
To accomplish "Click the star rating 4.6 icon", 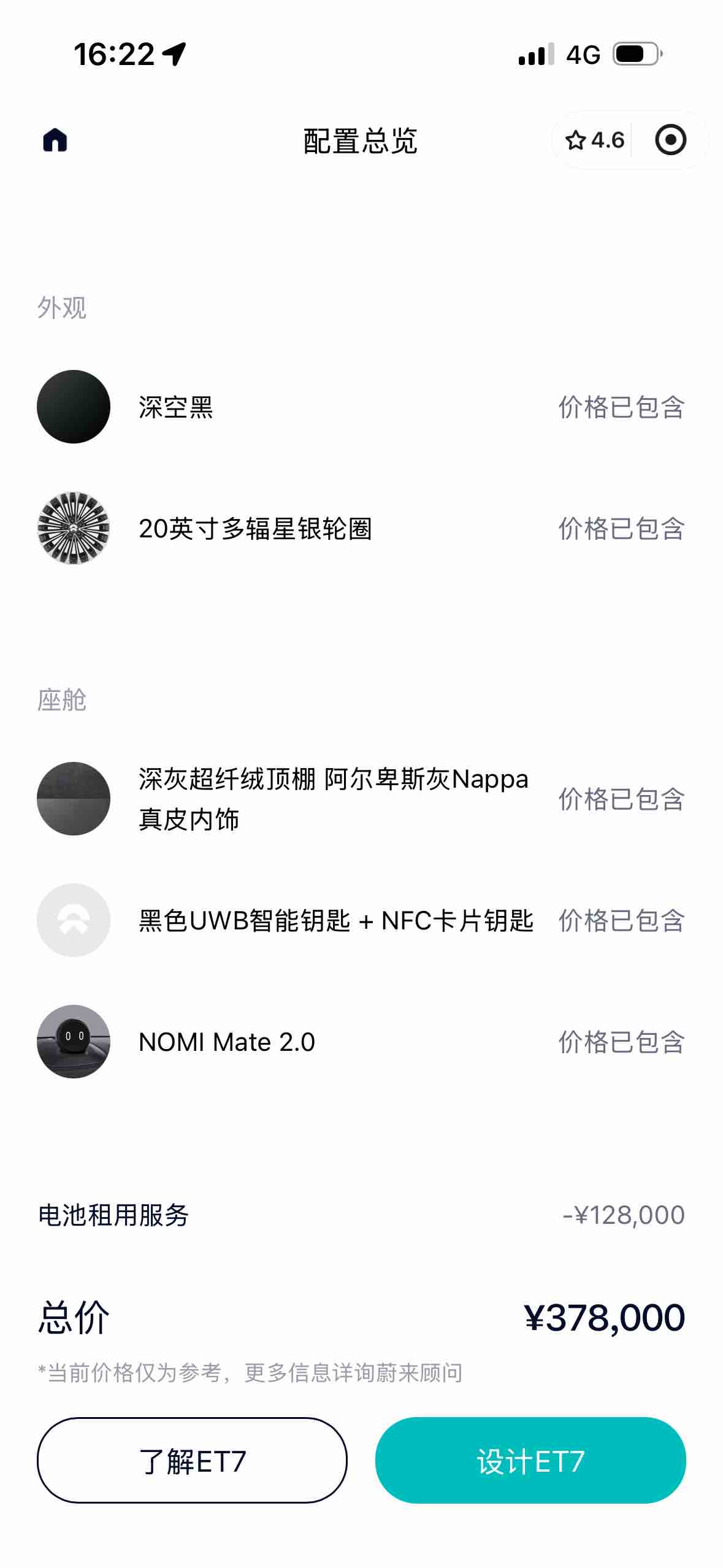I will point(595,140).
